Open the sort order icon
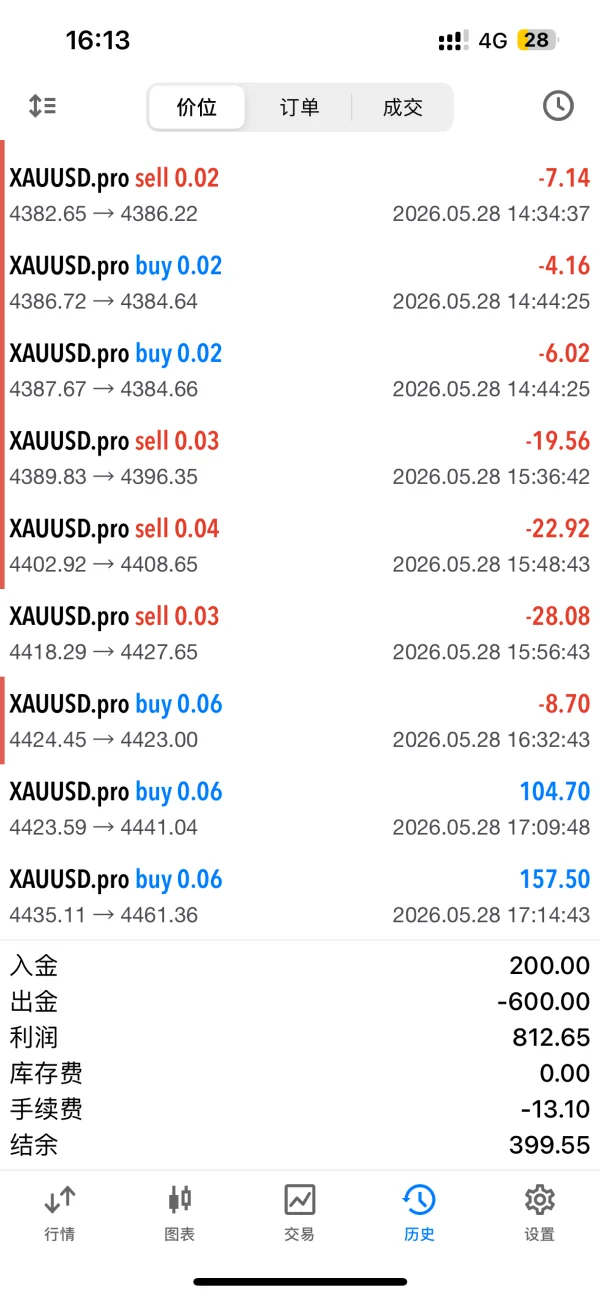600x1298 pixels. click(x=42, y=106)
